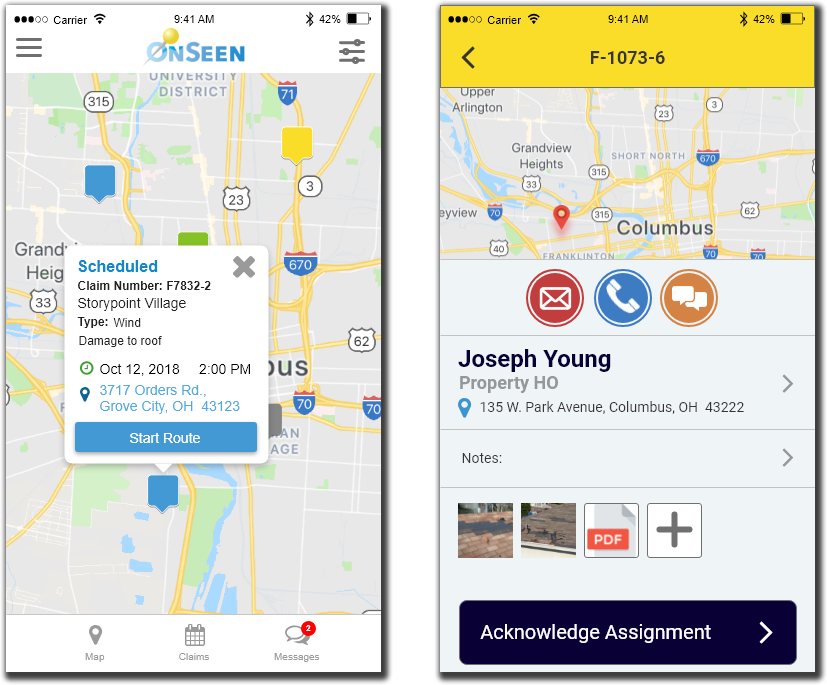Add a new attachment with the plus button
Screen dimensions: 827x685
[674, 530]
